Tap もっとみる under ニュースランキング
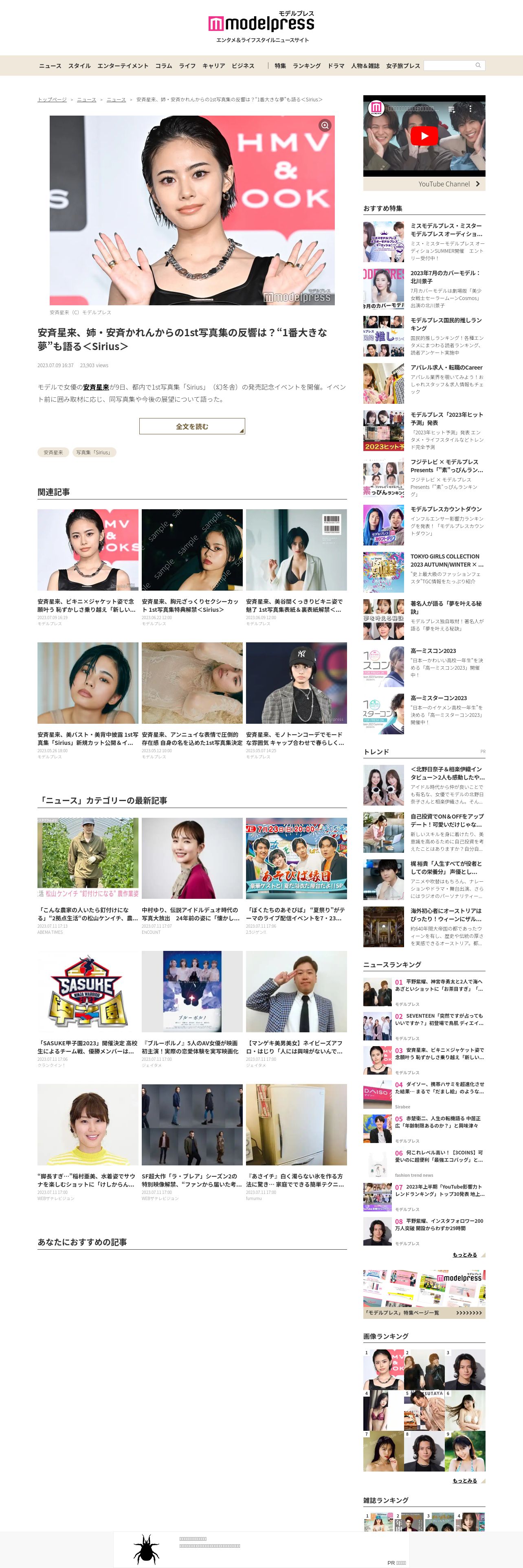523x1568 pixels. (x=465, y=1255)
